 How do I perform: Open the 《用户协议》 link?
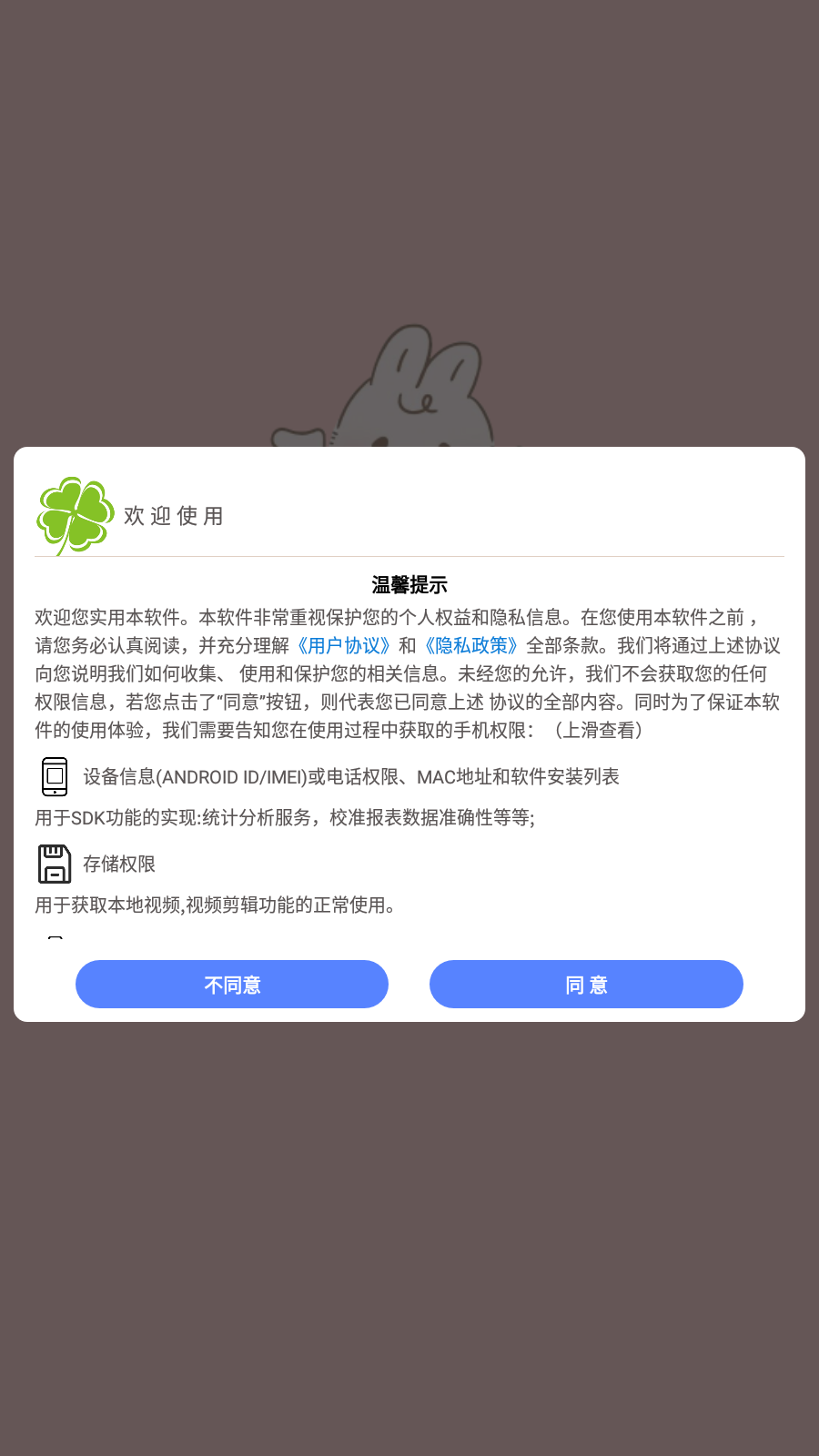click(344, 645)
